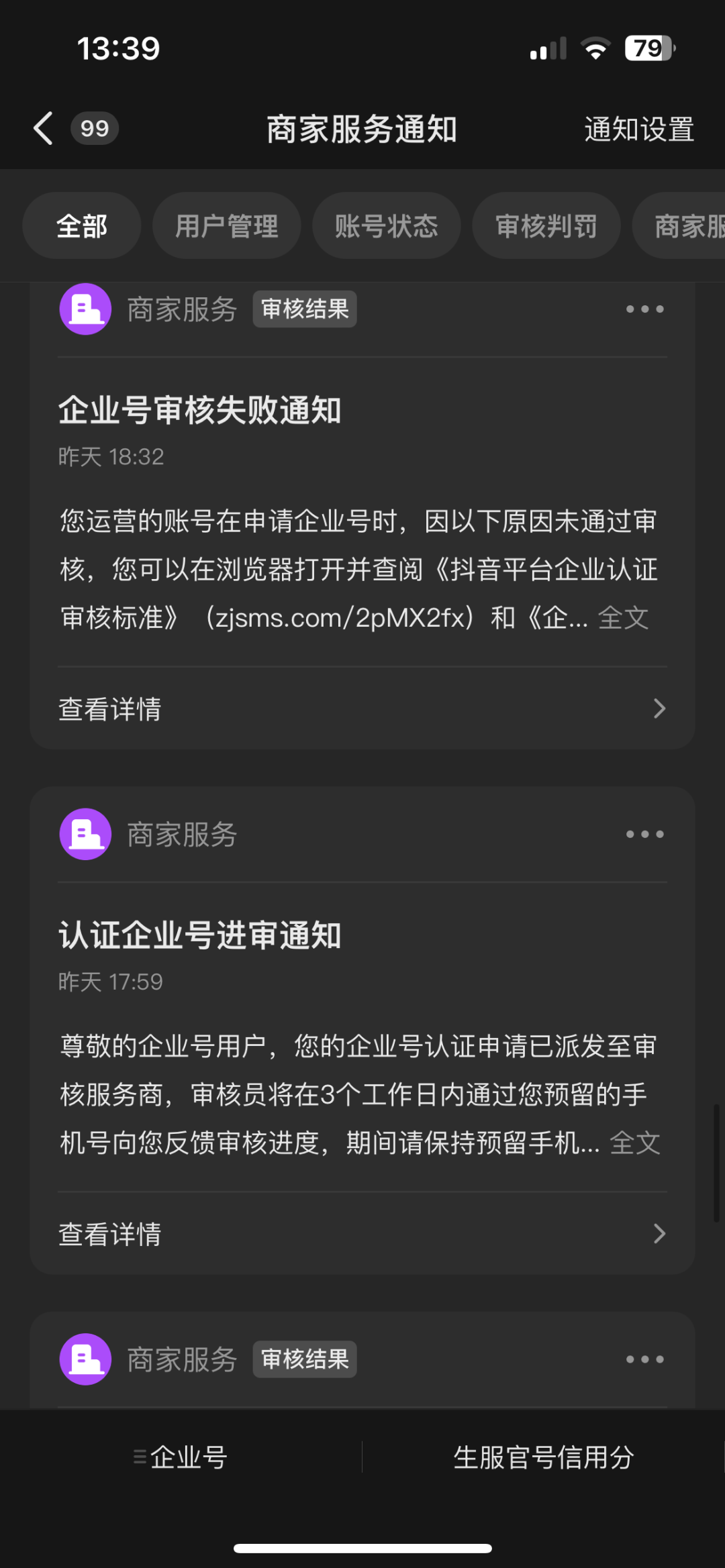
Task: Open the bottom 企业号 menu
Action: click(x=181, y=1457)
